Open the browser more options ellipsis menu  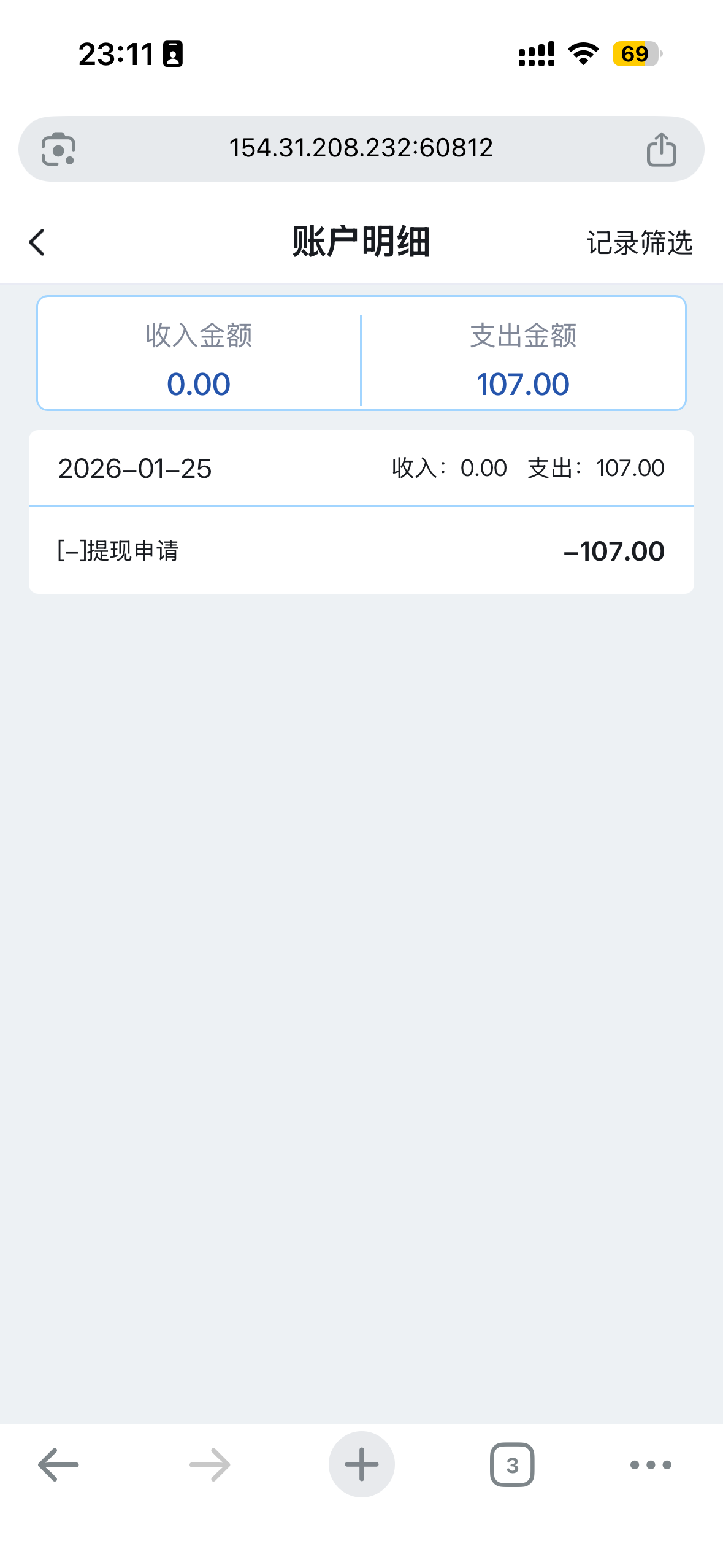(650, 1464)
